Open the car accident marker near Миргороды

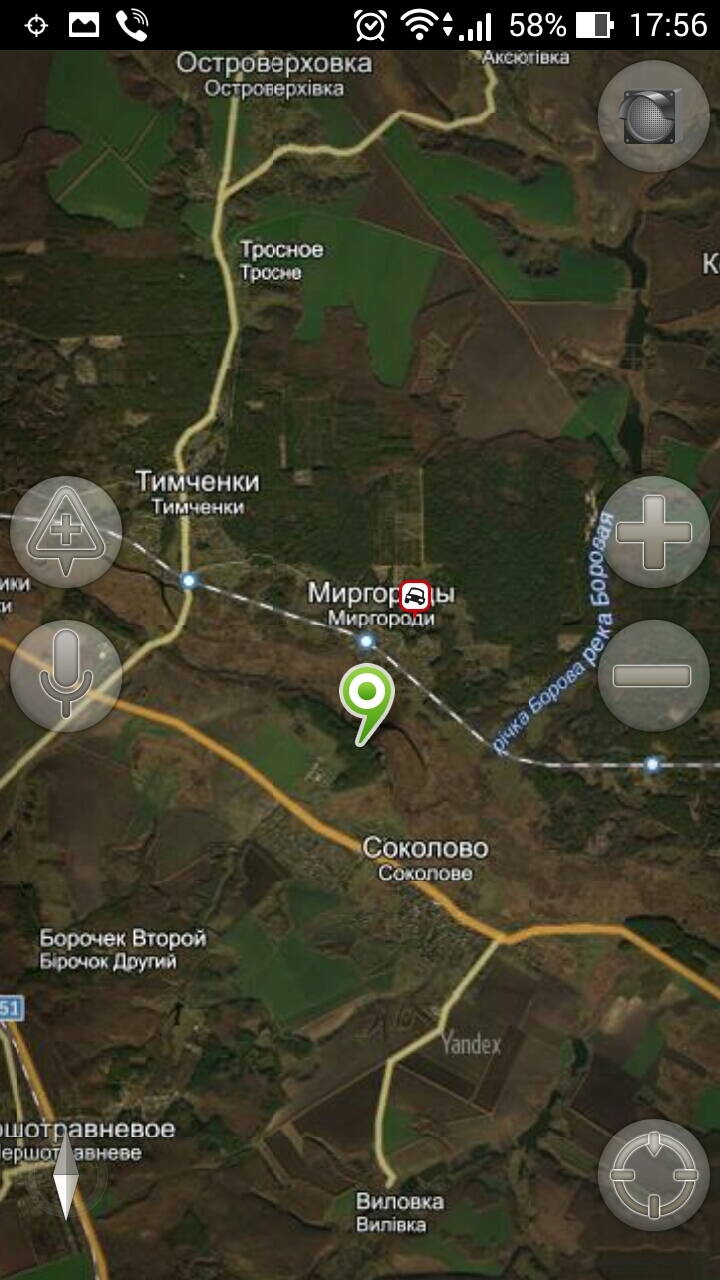click(415, 596)
